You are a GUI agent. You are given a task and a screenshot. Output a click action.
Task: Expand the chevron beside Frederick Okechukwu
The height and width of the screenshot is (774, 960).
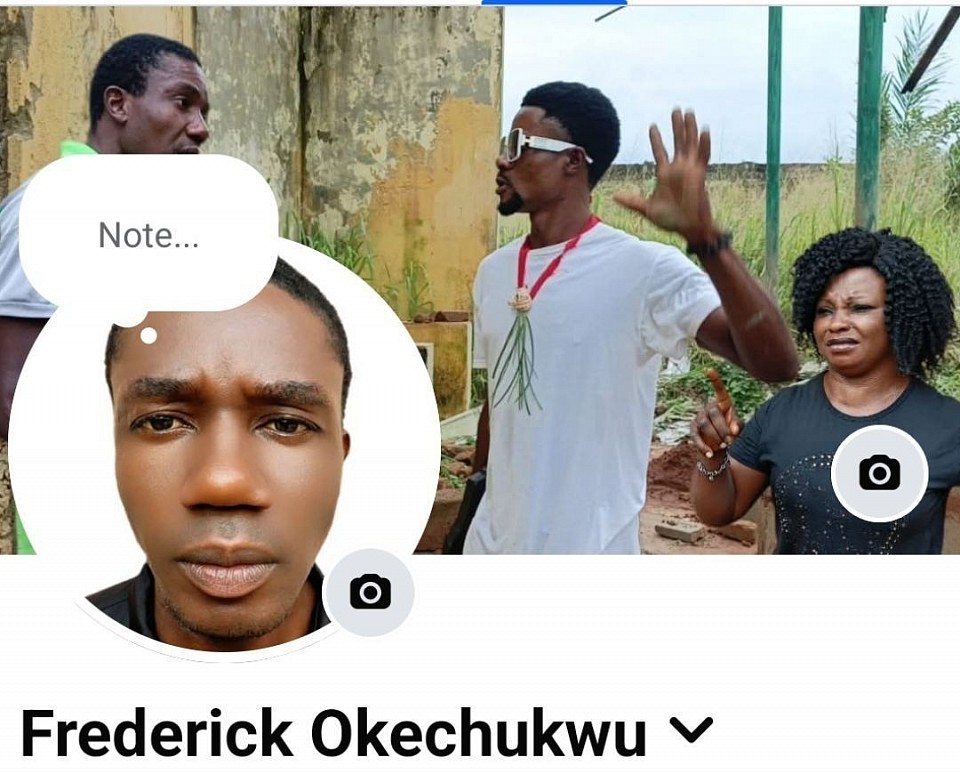(691, 732)
